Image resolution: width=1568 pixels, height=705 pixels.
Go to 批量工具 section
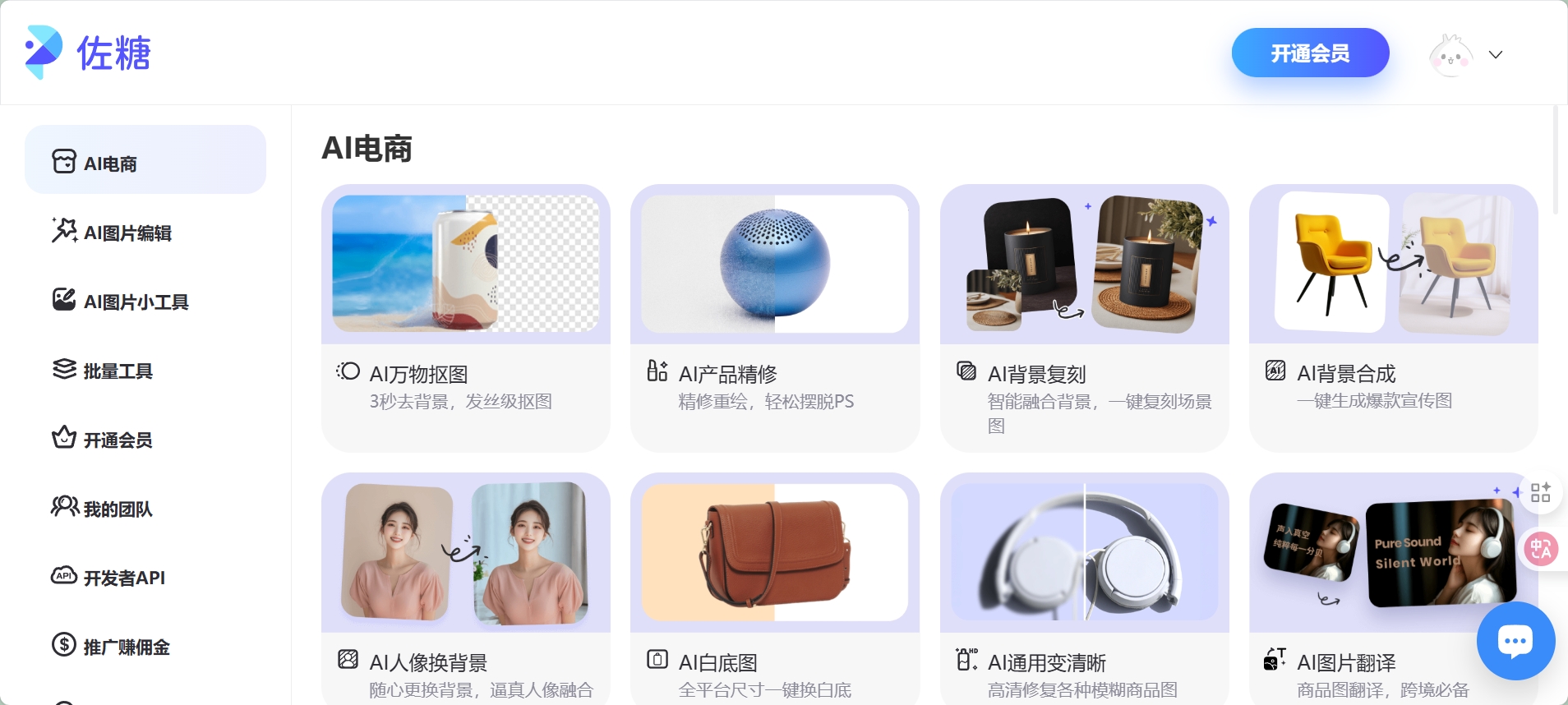point(118,371)
